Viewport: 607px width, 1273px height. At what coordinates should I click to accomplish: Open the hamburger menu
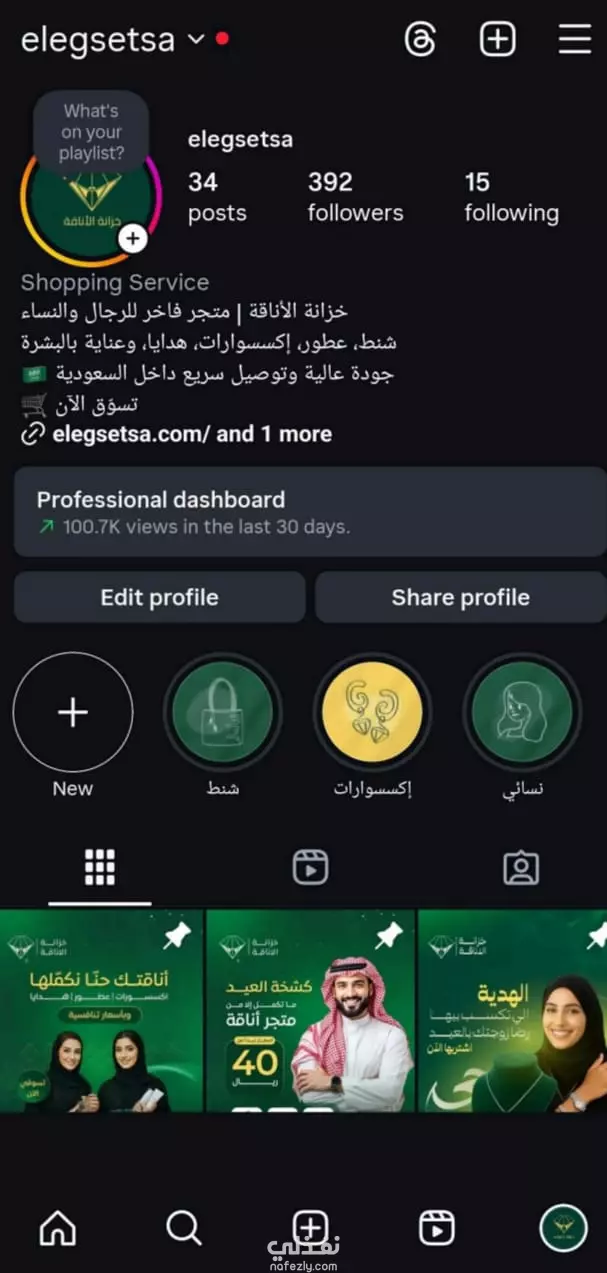tap(575, 40)
